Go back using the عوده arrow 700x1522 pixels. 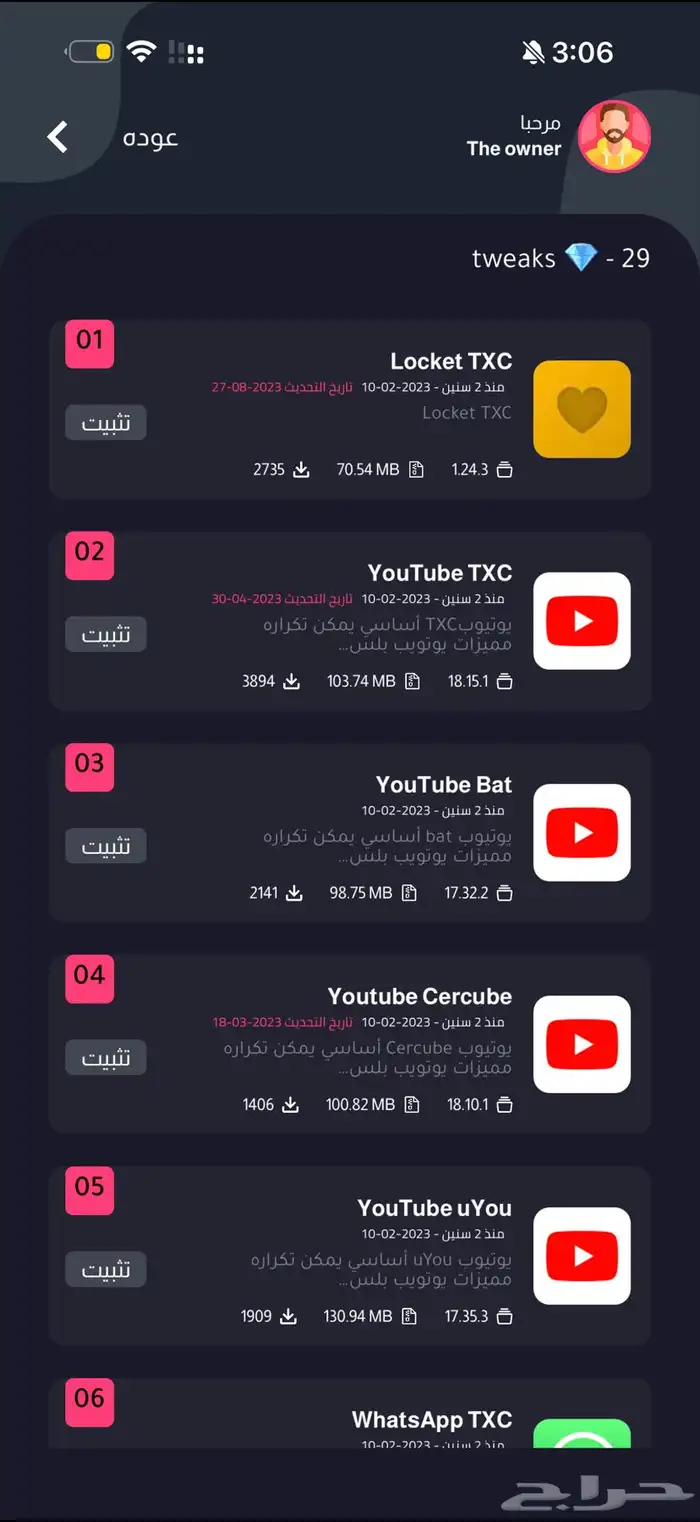tap(58, 137)
